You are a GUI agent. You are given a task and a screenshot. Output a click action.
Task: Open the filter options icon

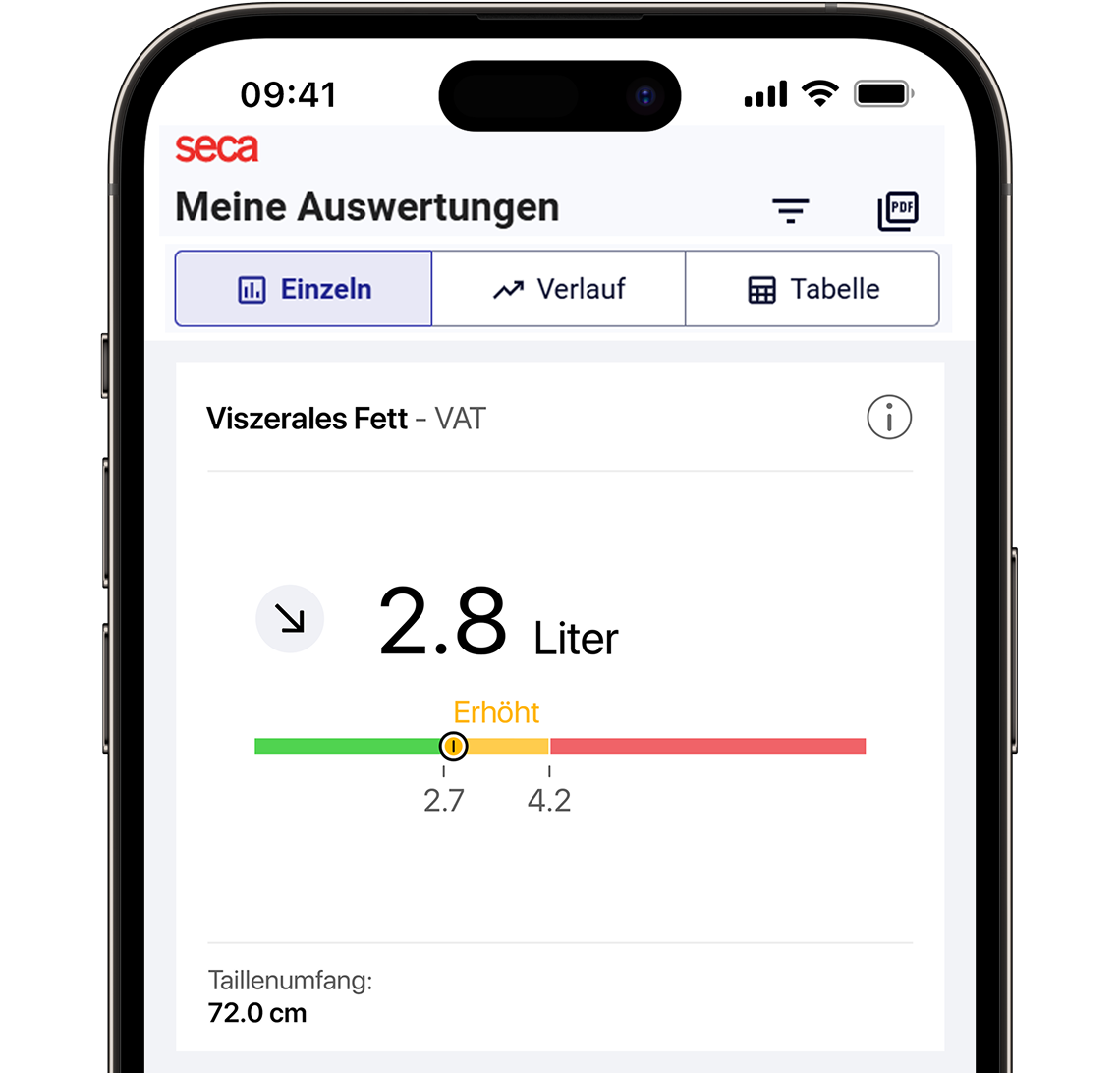[790, 210]
